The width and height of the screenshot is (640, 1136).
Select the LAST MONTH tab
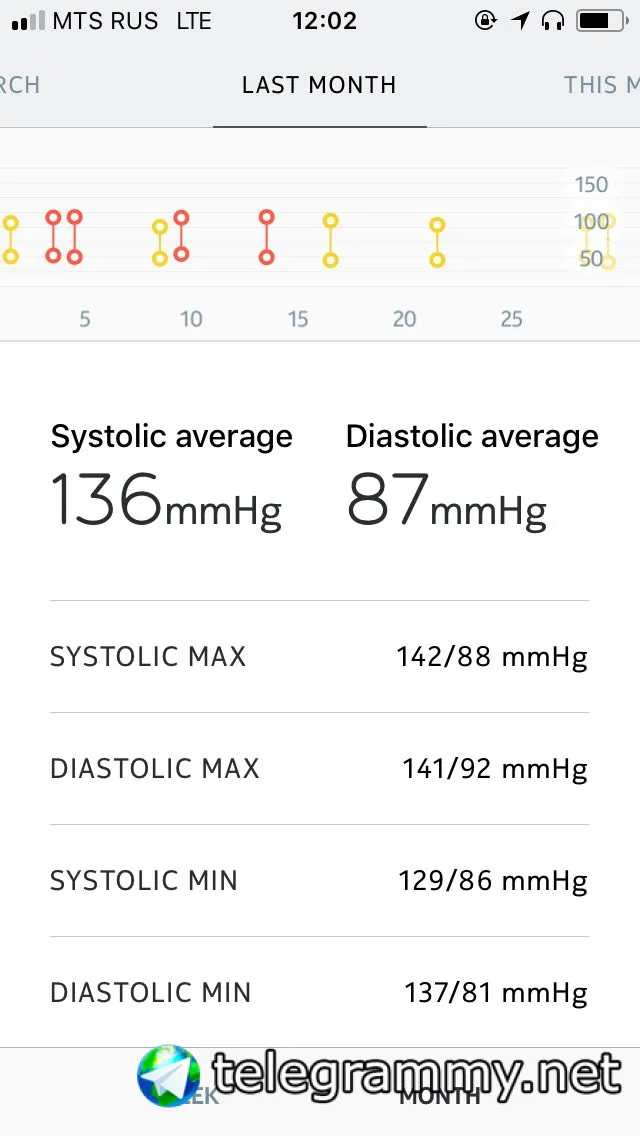tap(319, 85)
